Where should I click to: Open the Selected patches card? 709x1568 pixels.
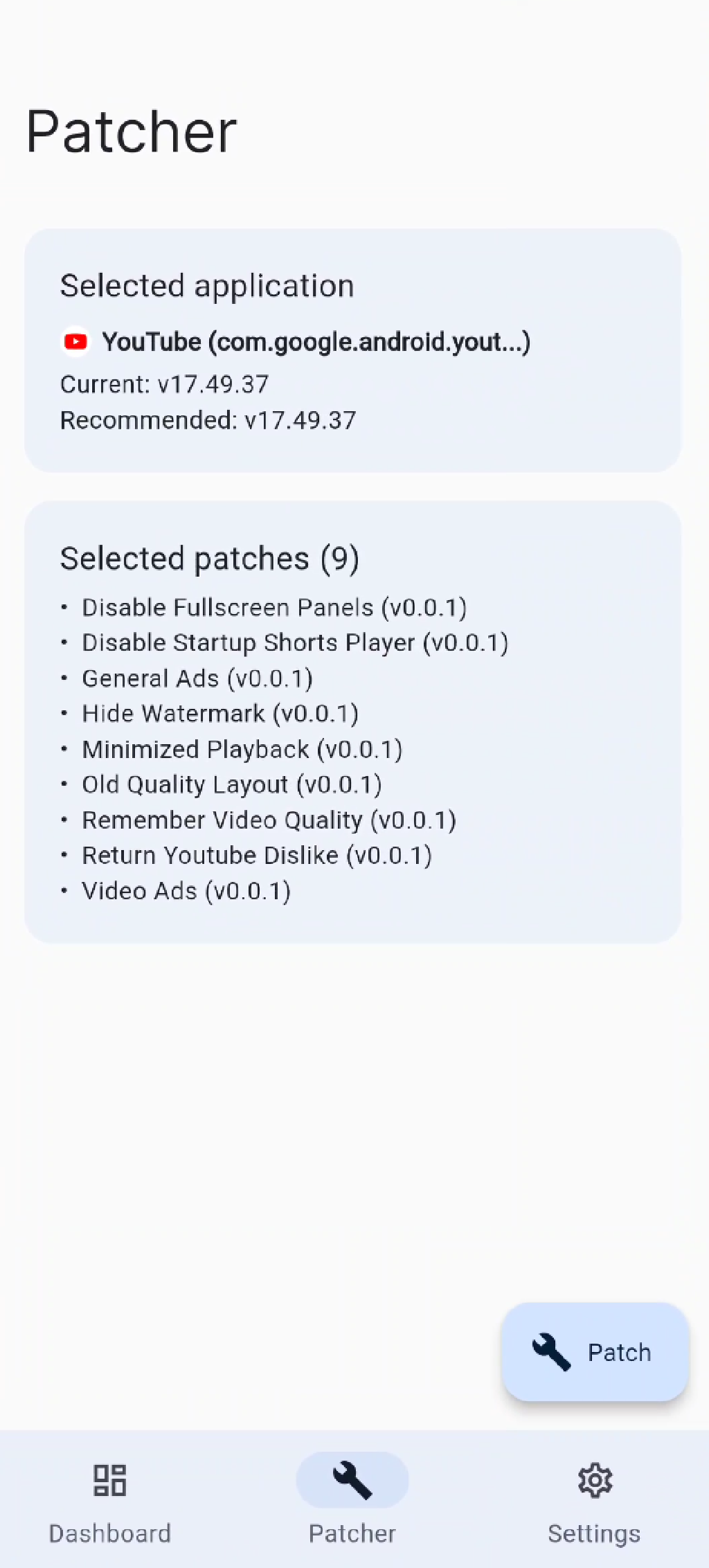(353, 721)
